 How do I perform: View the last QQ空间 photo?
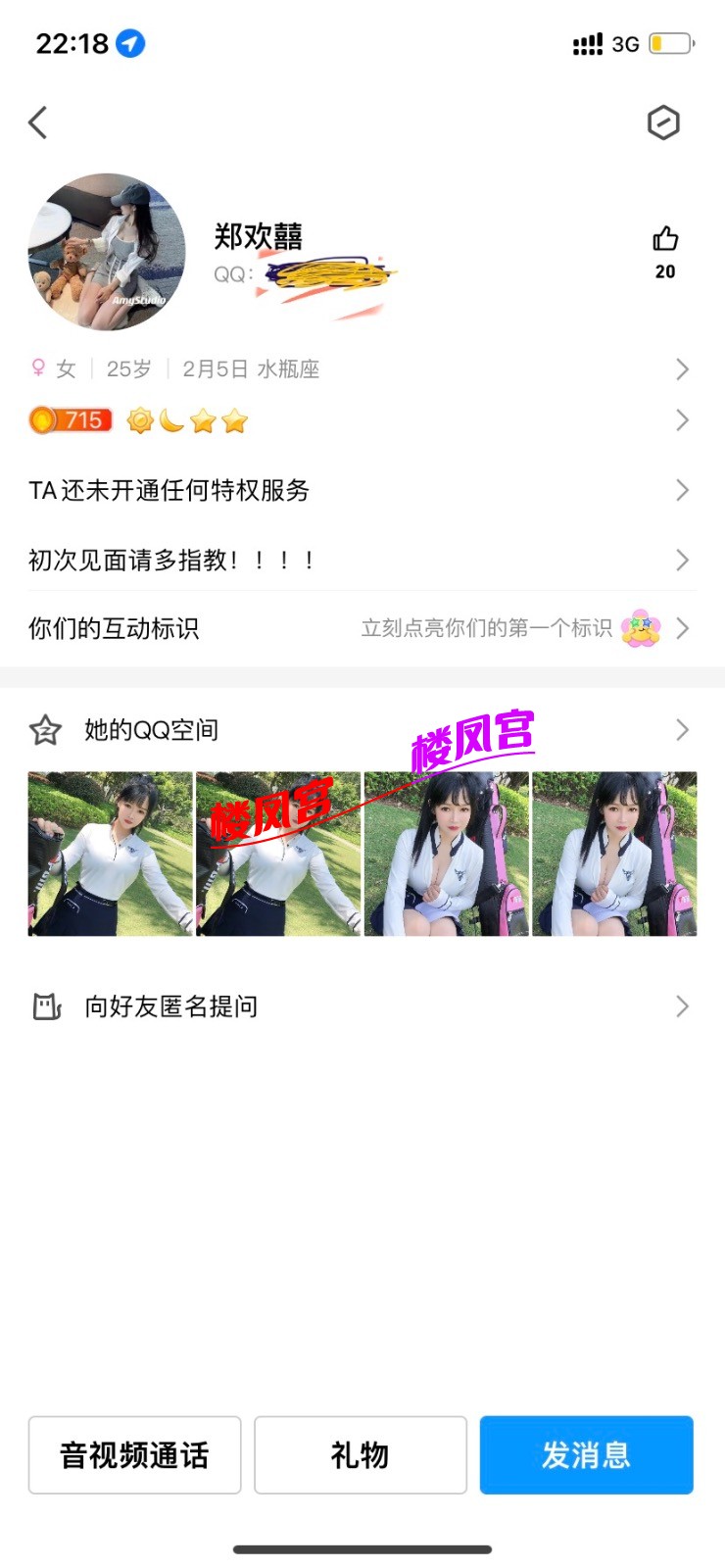click(x=614, y=854)
